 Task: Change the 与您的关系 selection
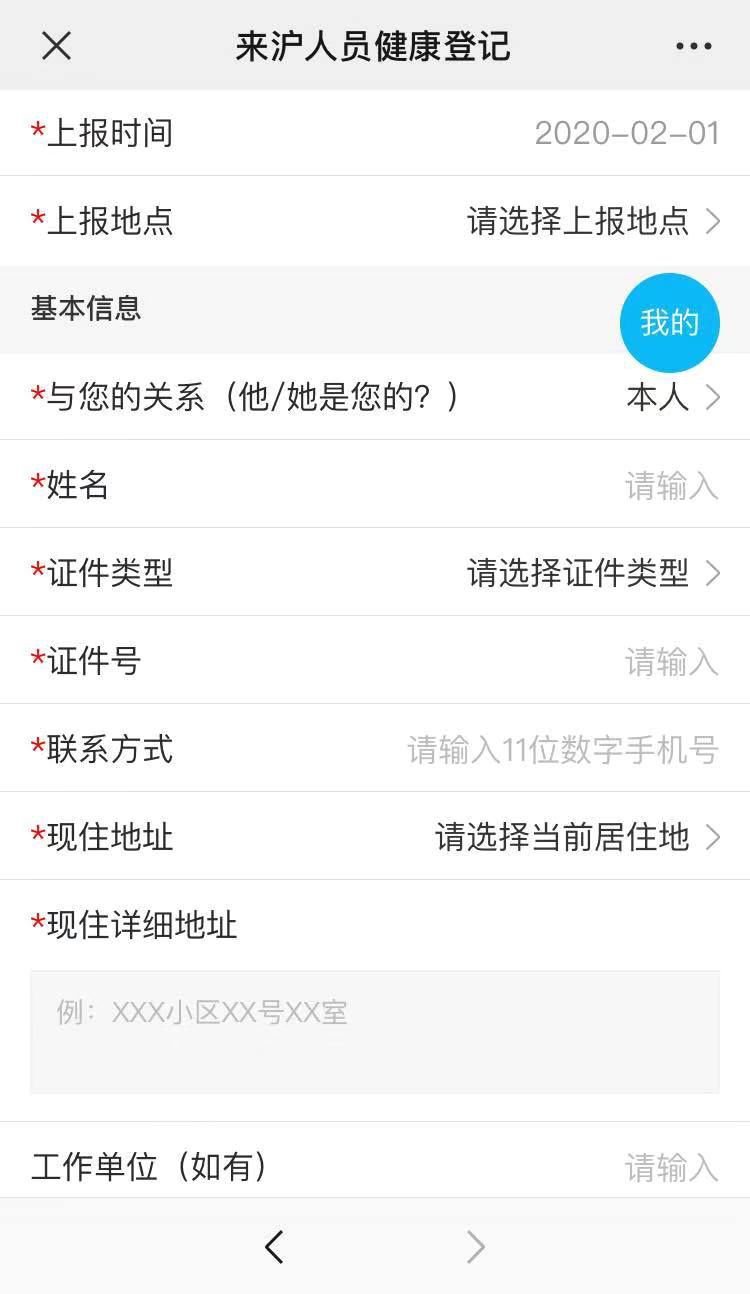click(x=375, y=397)
